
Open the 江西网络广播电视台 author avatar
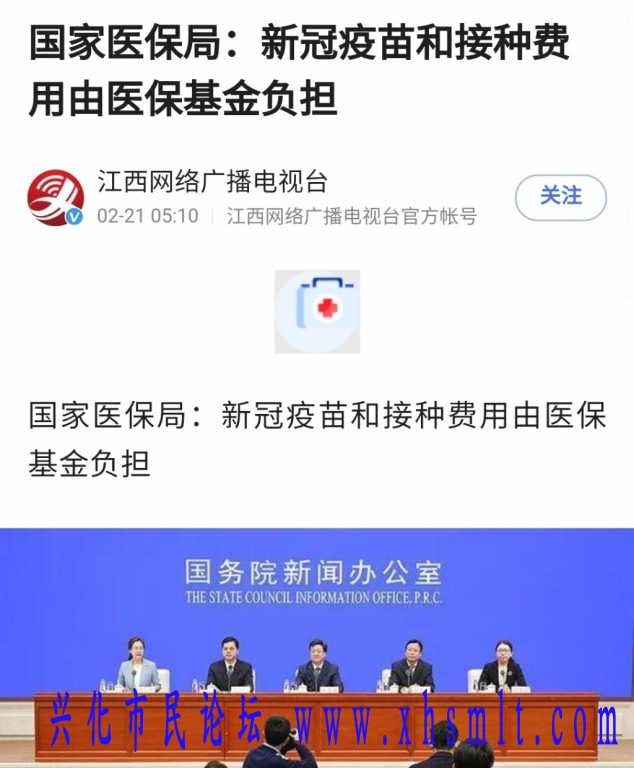coord(55,198)
